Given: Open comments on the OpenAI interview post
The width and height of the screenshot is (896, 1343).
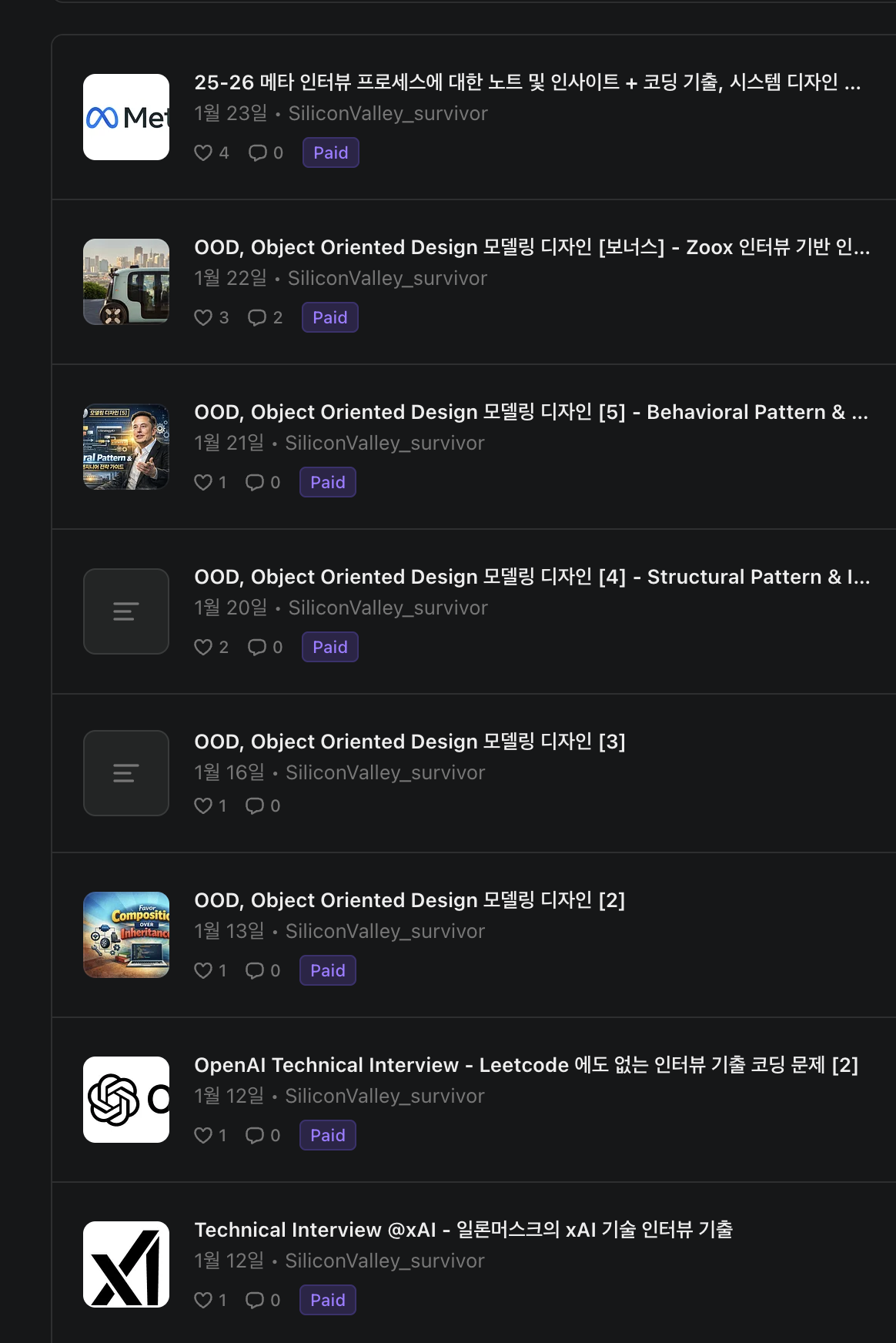Looking at the screenshot, I should 256,1135.
